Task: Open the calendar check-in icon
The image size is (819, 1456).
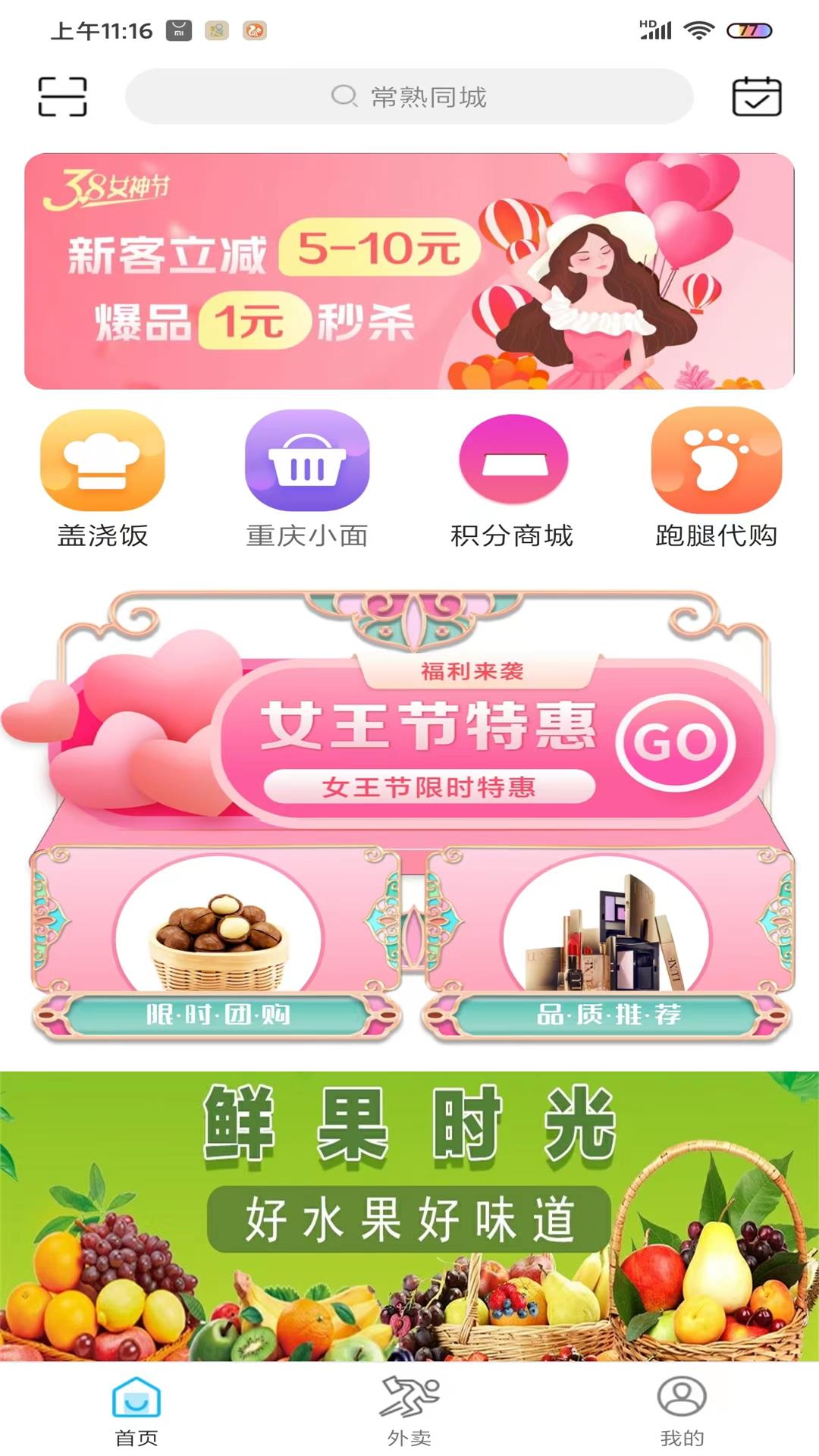Action: [x=756, y=97]
